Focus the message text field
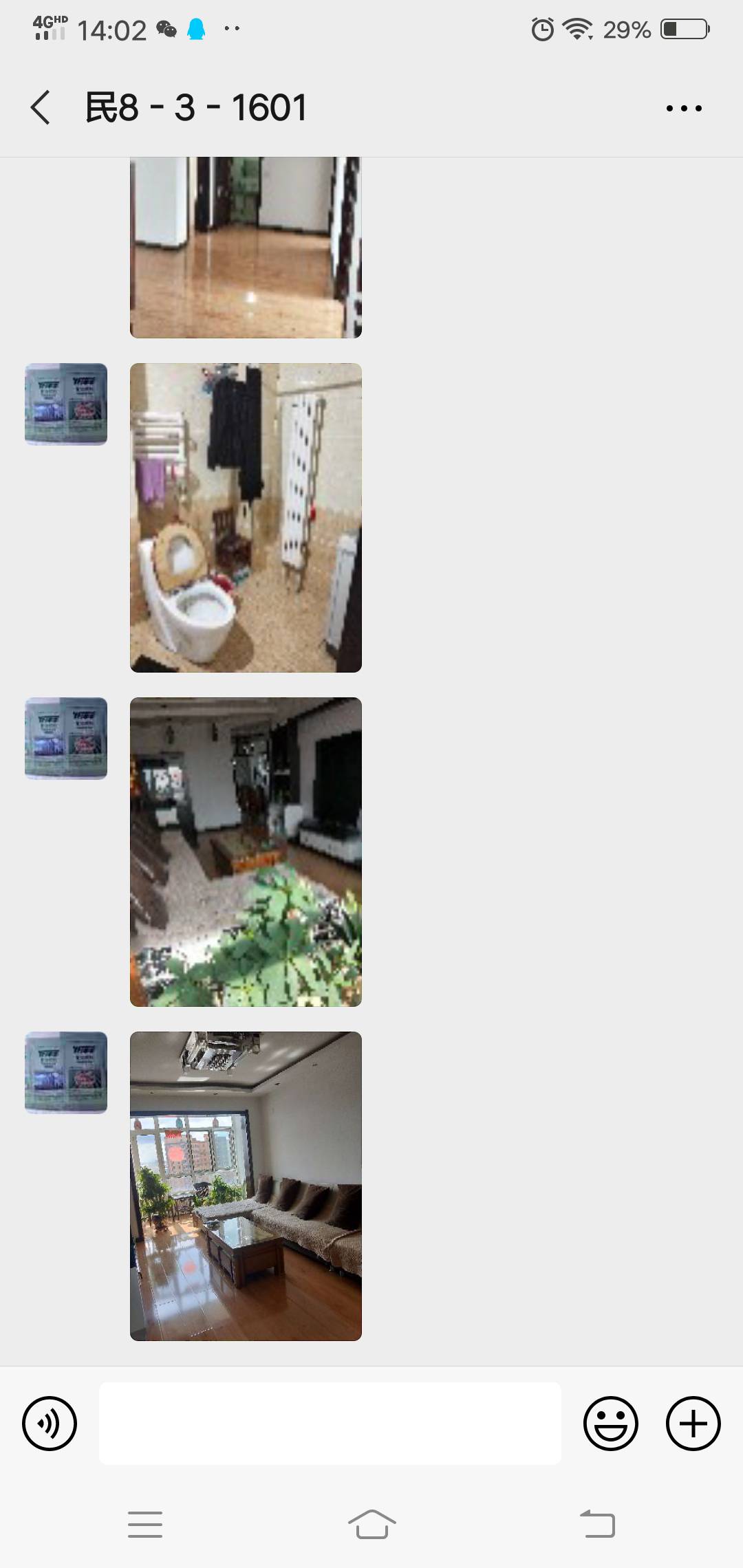 point(330,1423)
